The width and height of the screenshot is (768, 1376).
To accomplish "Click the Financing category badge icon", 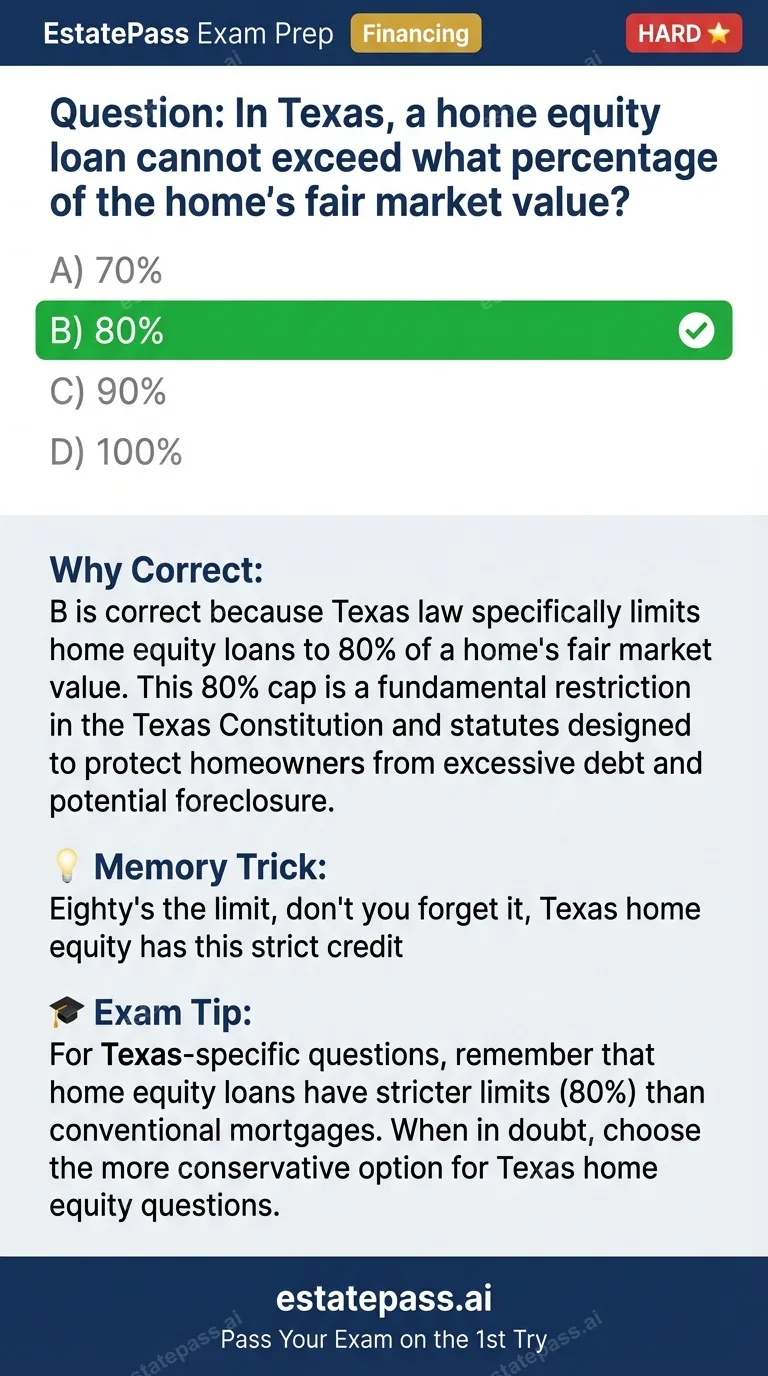I will 416,33.
